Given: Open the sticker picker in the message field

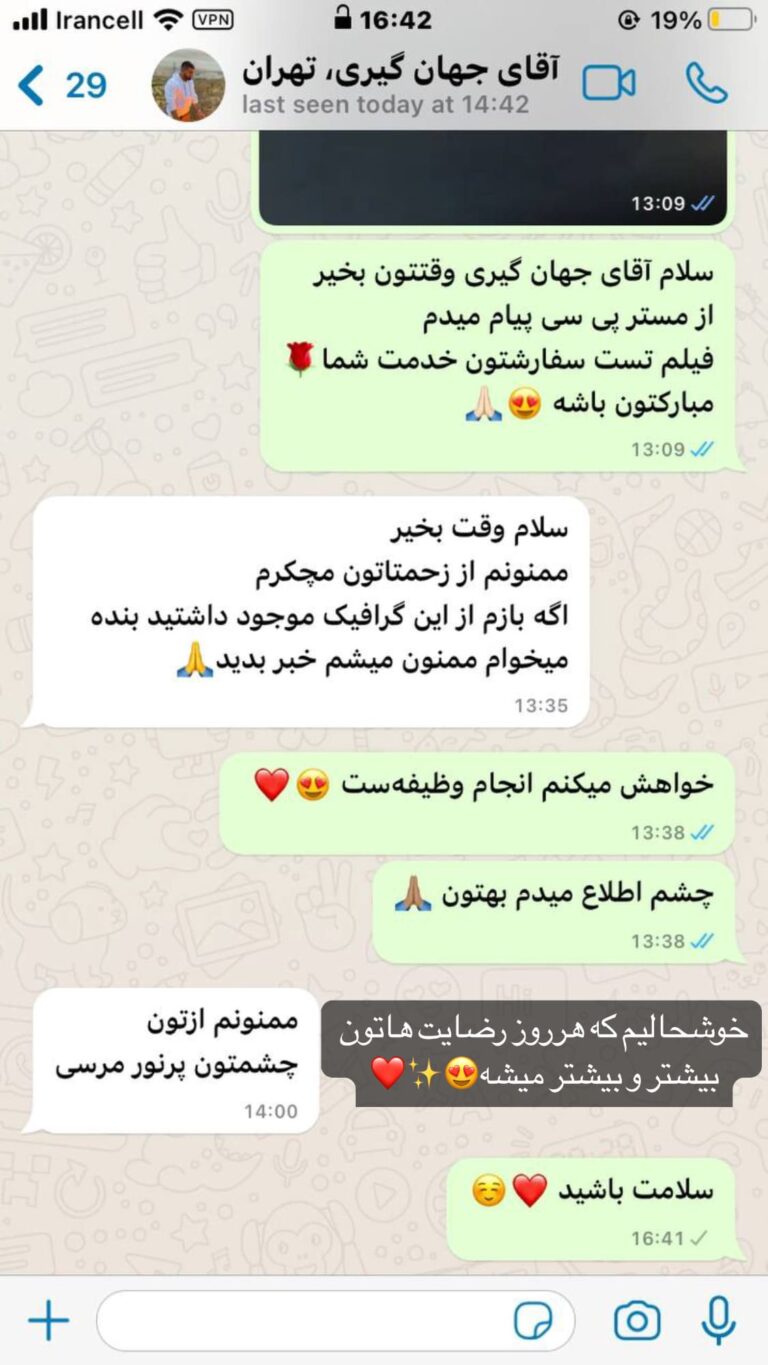Looking at the screenshot, I should [533, 1322].
